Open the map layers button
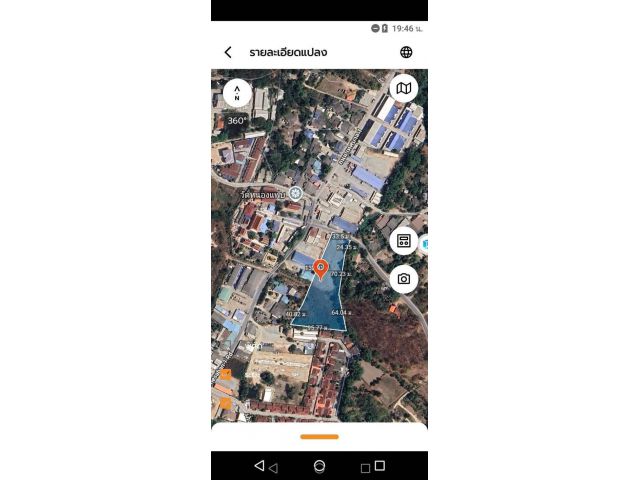Screen dimensions: 640x480 pos(404,89)
